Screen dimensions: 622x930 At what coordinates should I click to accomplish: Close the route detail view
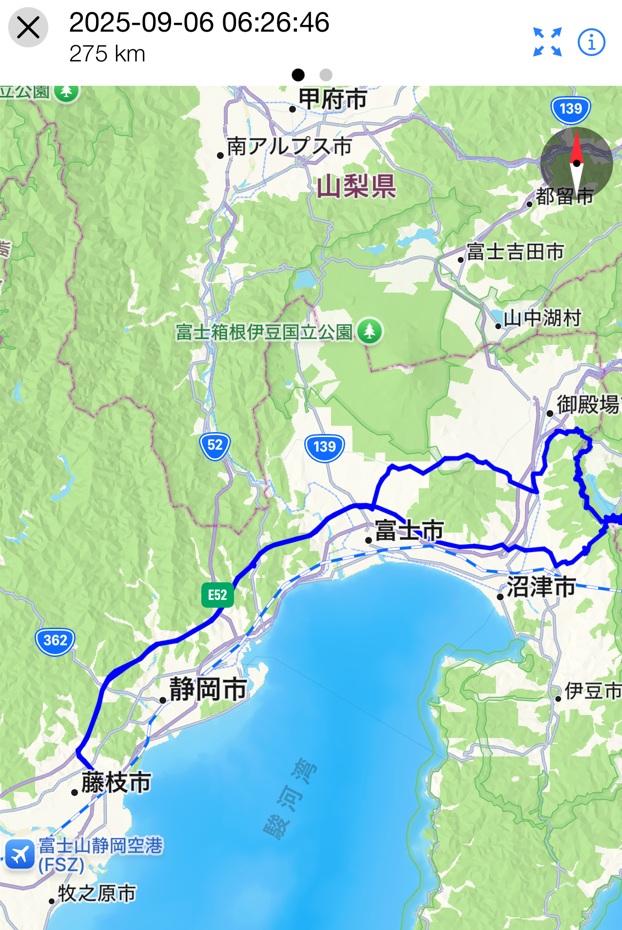point(28,28)
